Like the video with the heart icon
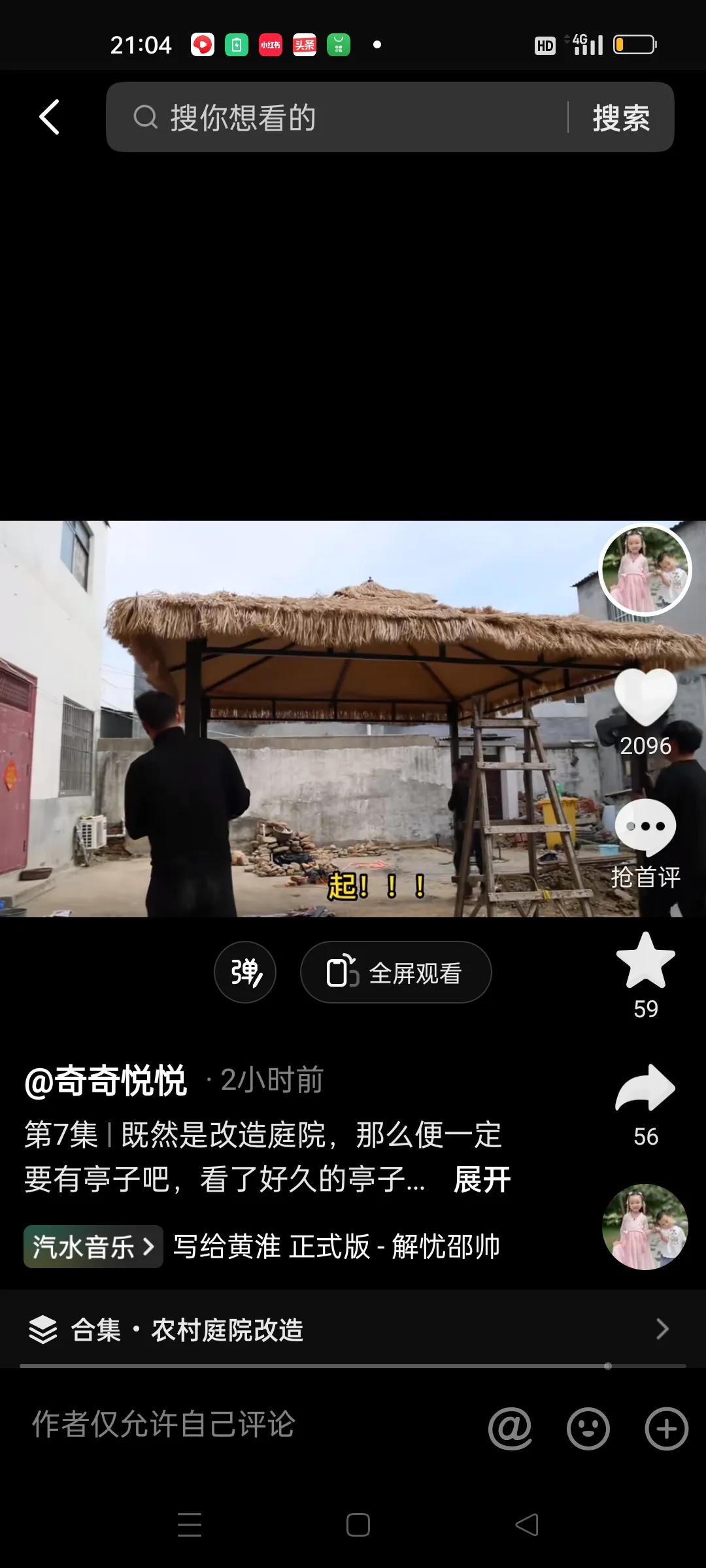 click(x=645, y=698)
